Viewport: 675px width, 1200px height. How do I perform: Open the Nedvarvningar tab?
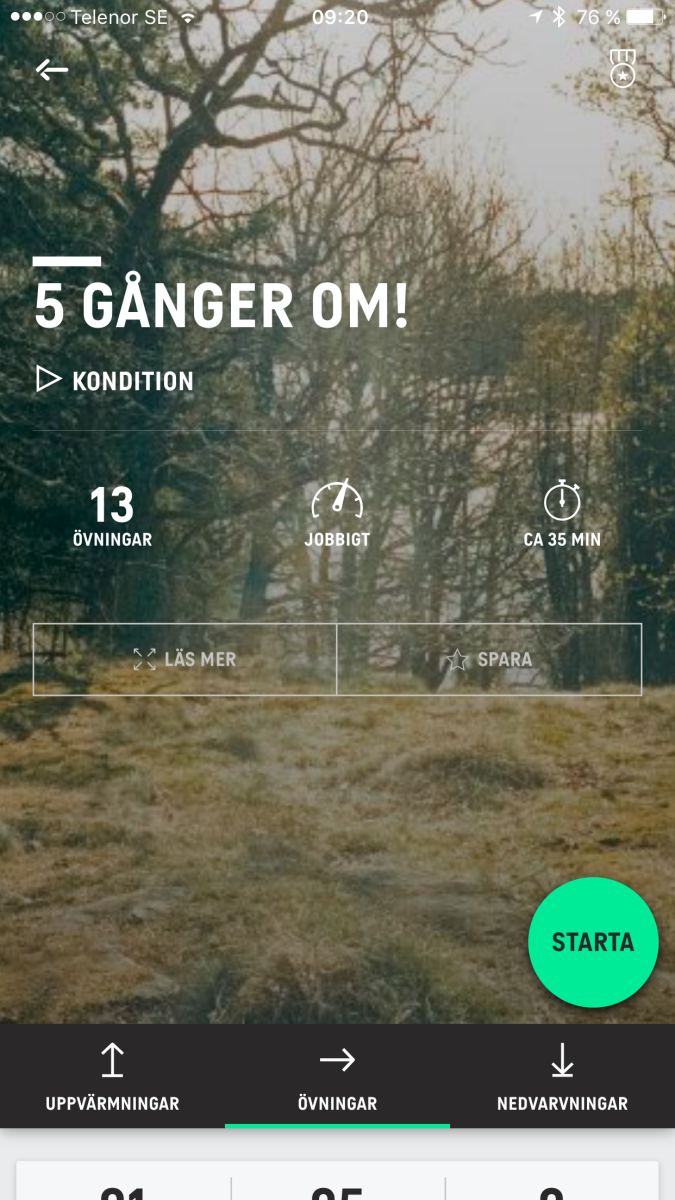[x=562, y=1078]
